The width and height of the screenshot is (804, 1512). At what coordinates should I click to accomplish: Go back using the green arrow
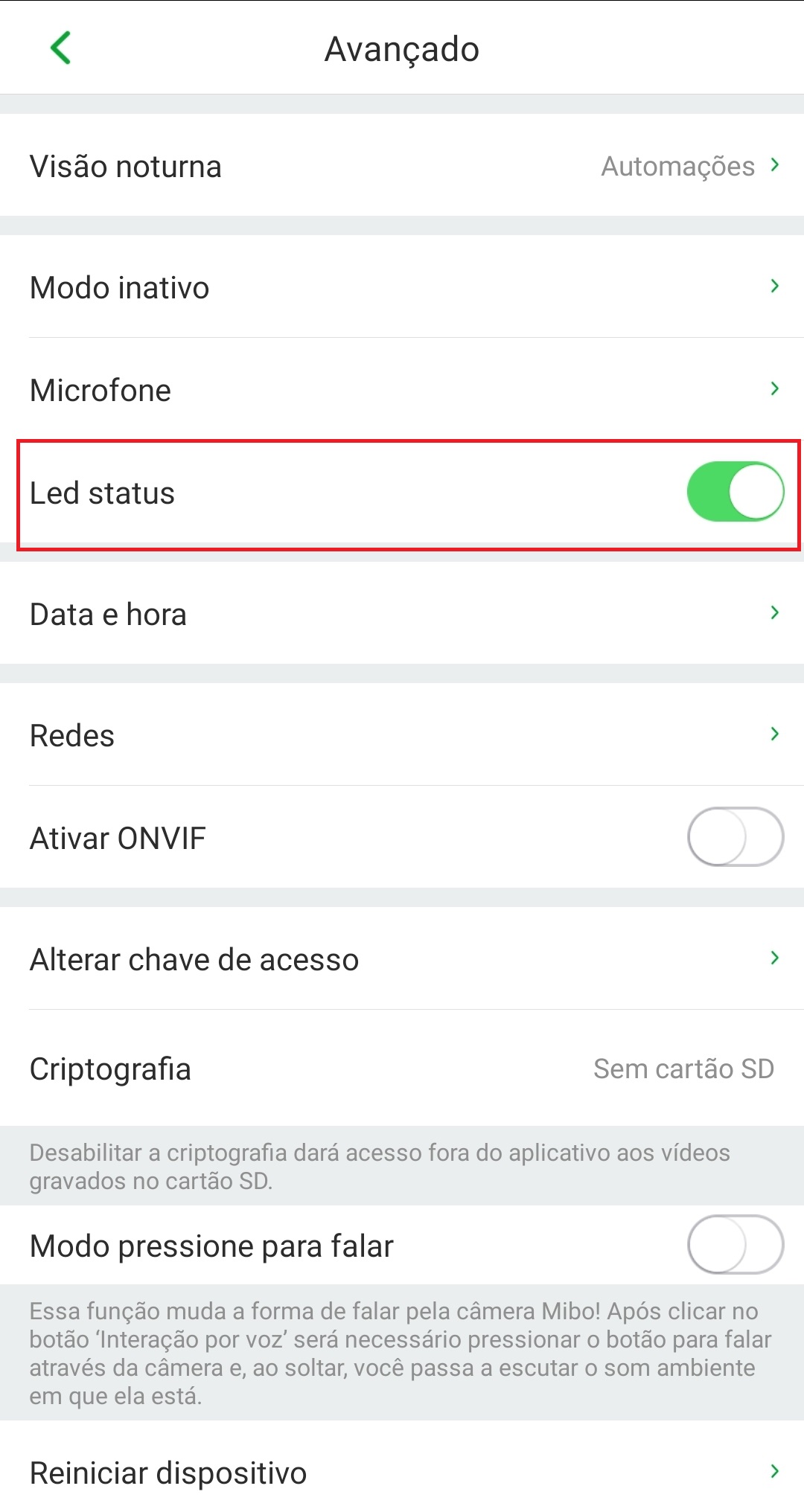61,48
